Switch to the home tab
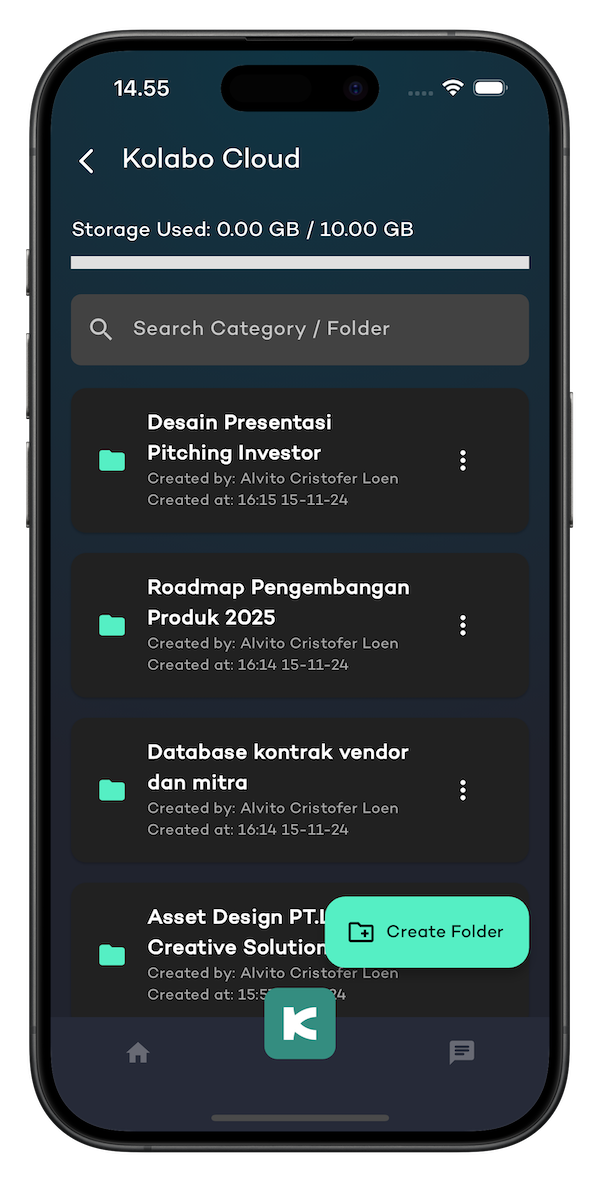Screen dimensions: 600x1182 [x=138, y=1052]
